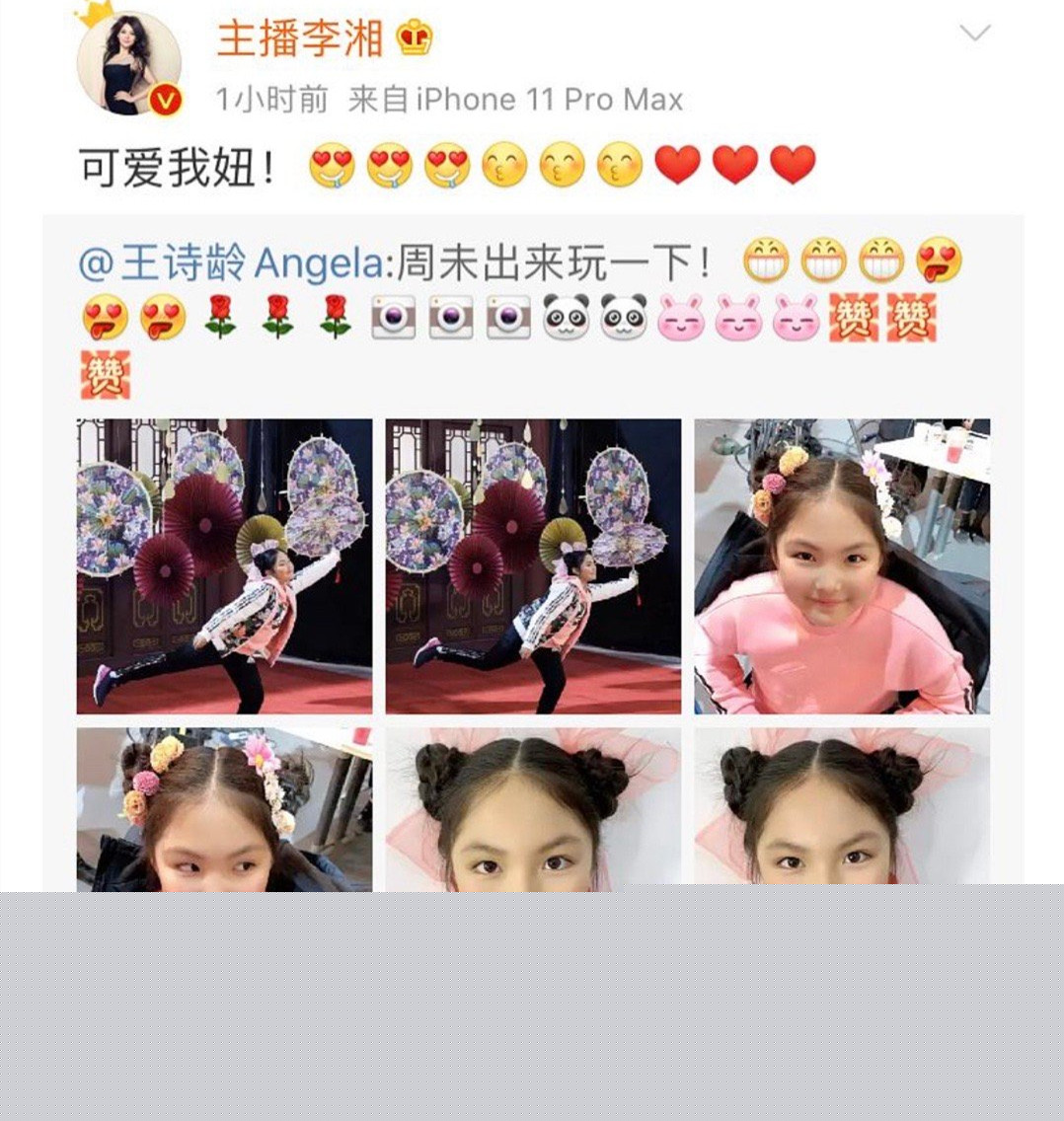Open the second dancing photo with umbrellas

coord(533,565)
